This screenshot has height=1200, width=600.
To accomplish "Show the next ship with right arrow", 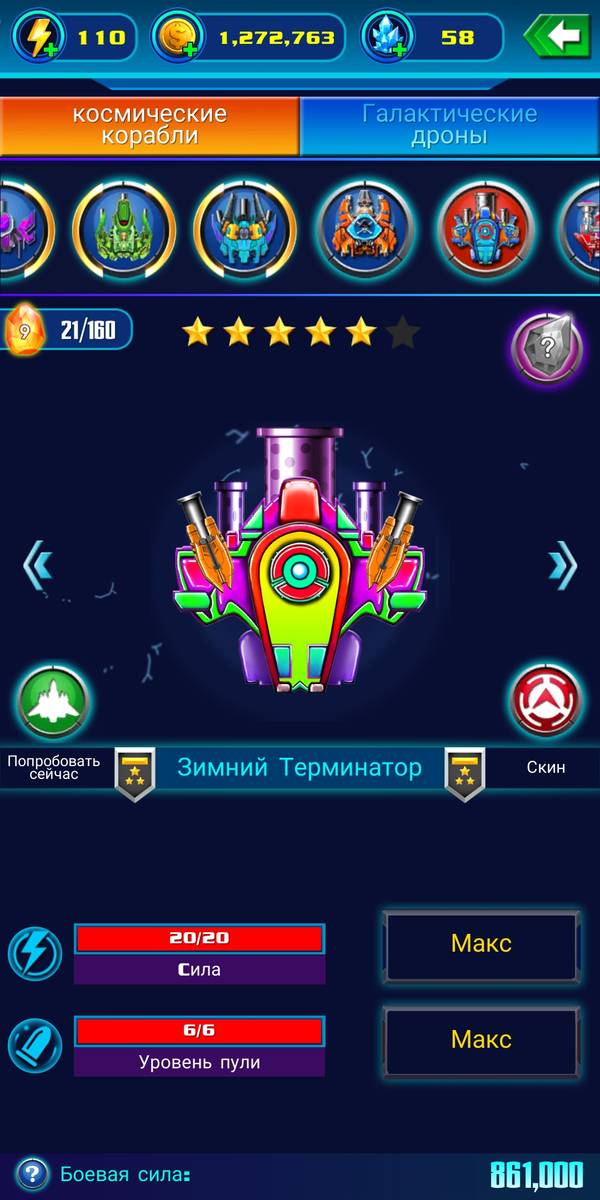I will (562, 566).
